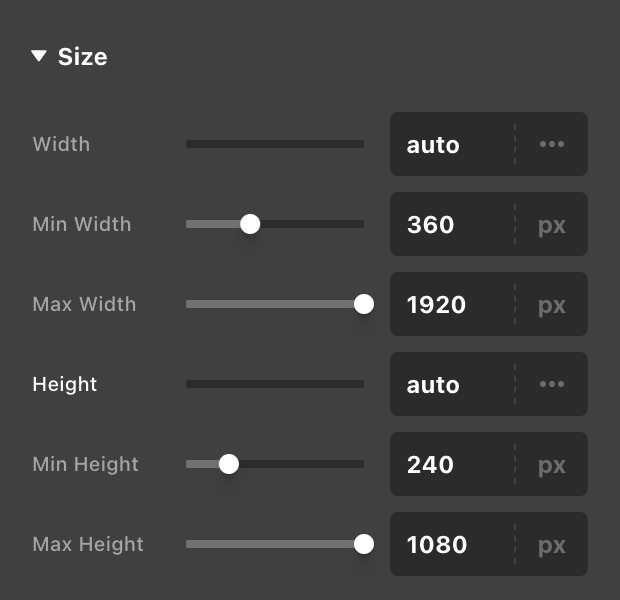Edit the Min Width value 360
The height and width of the screenshot is (600, 620).
coord(450,225)
